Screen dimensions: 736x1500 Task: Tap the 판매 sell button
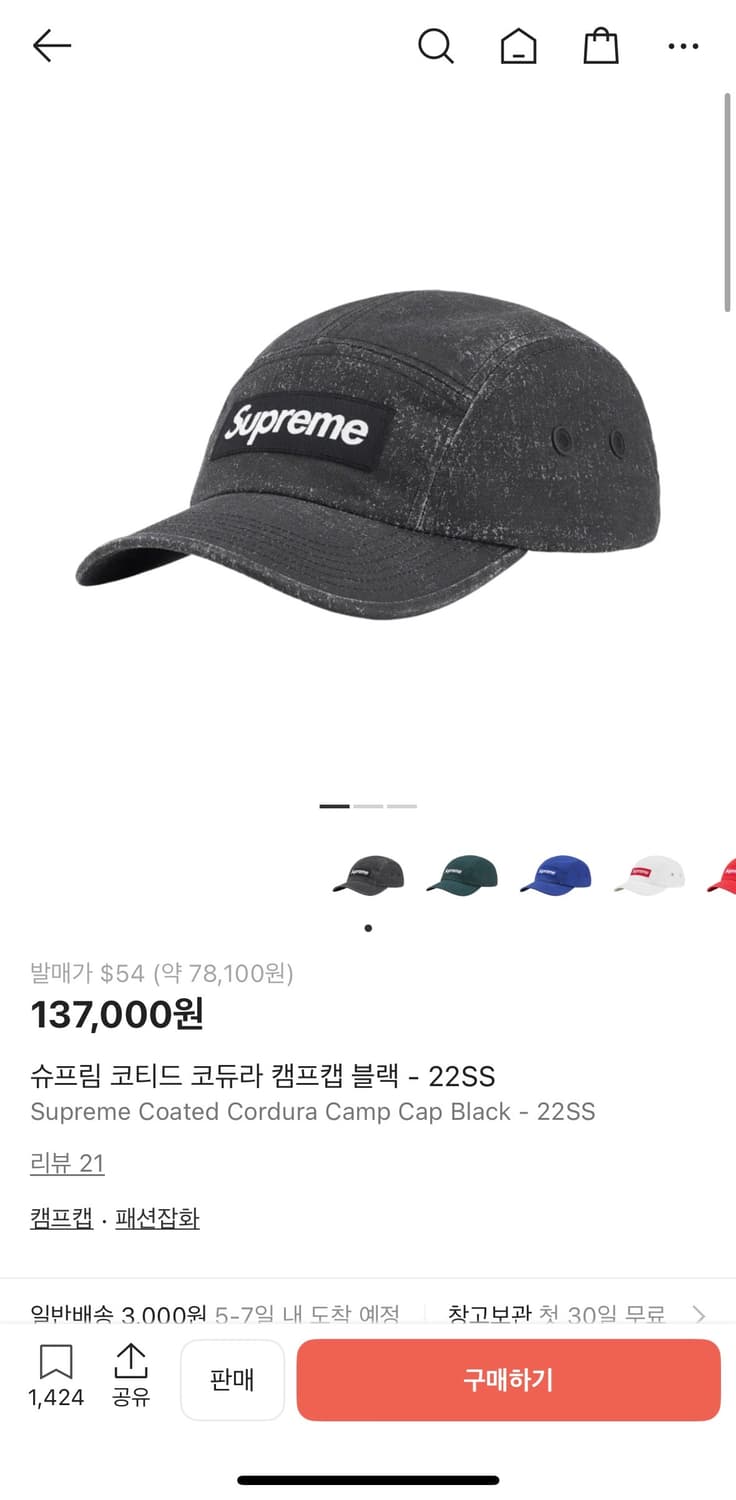click(233, 1380)
